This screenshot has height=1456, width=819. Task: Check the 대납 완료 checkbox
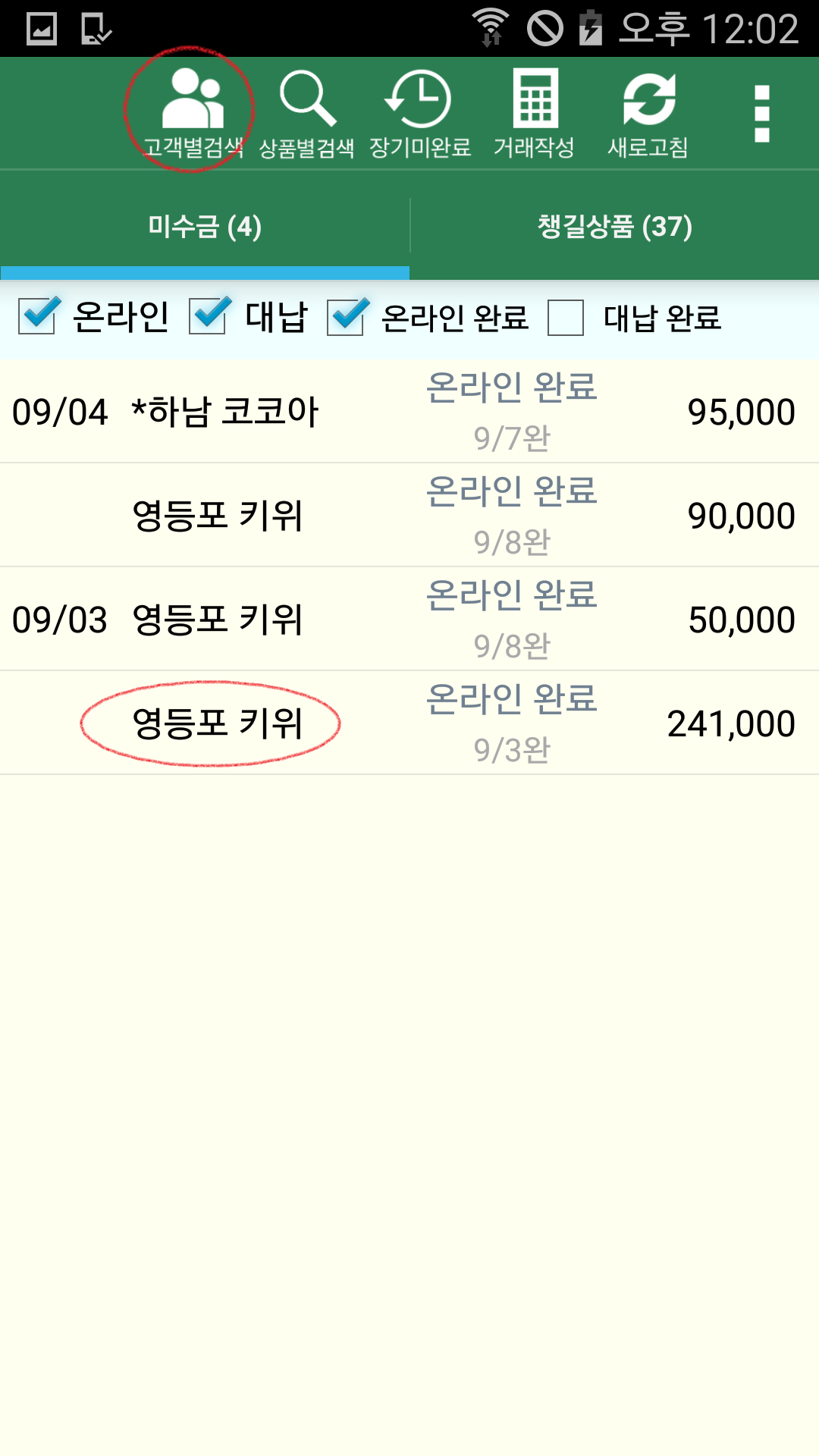tap(566, 317)
